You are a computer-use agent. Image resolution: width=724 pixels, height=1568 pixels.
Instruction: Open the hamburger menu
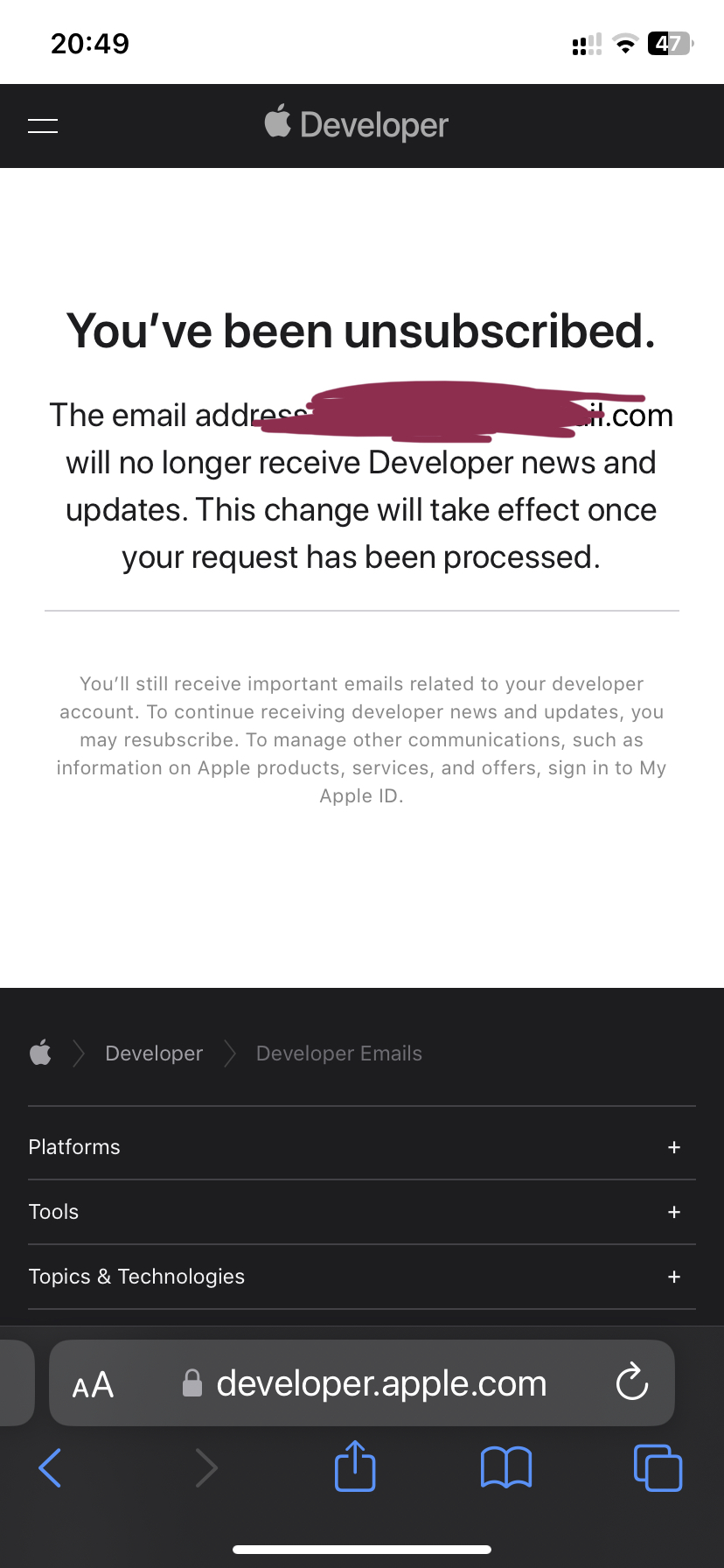(43, 126)
